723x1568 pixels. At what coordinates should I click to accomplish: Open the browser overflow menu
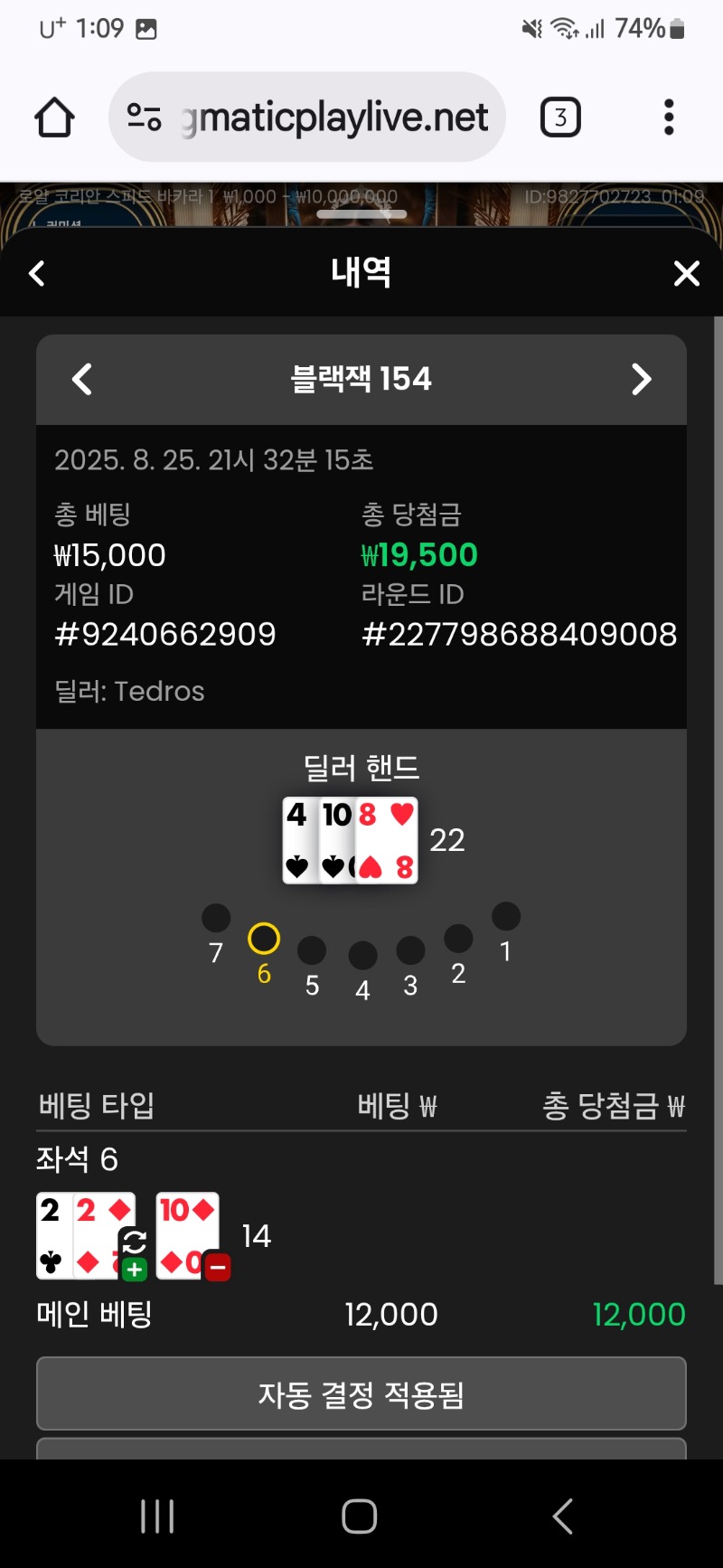coord(669,118)
